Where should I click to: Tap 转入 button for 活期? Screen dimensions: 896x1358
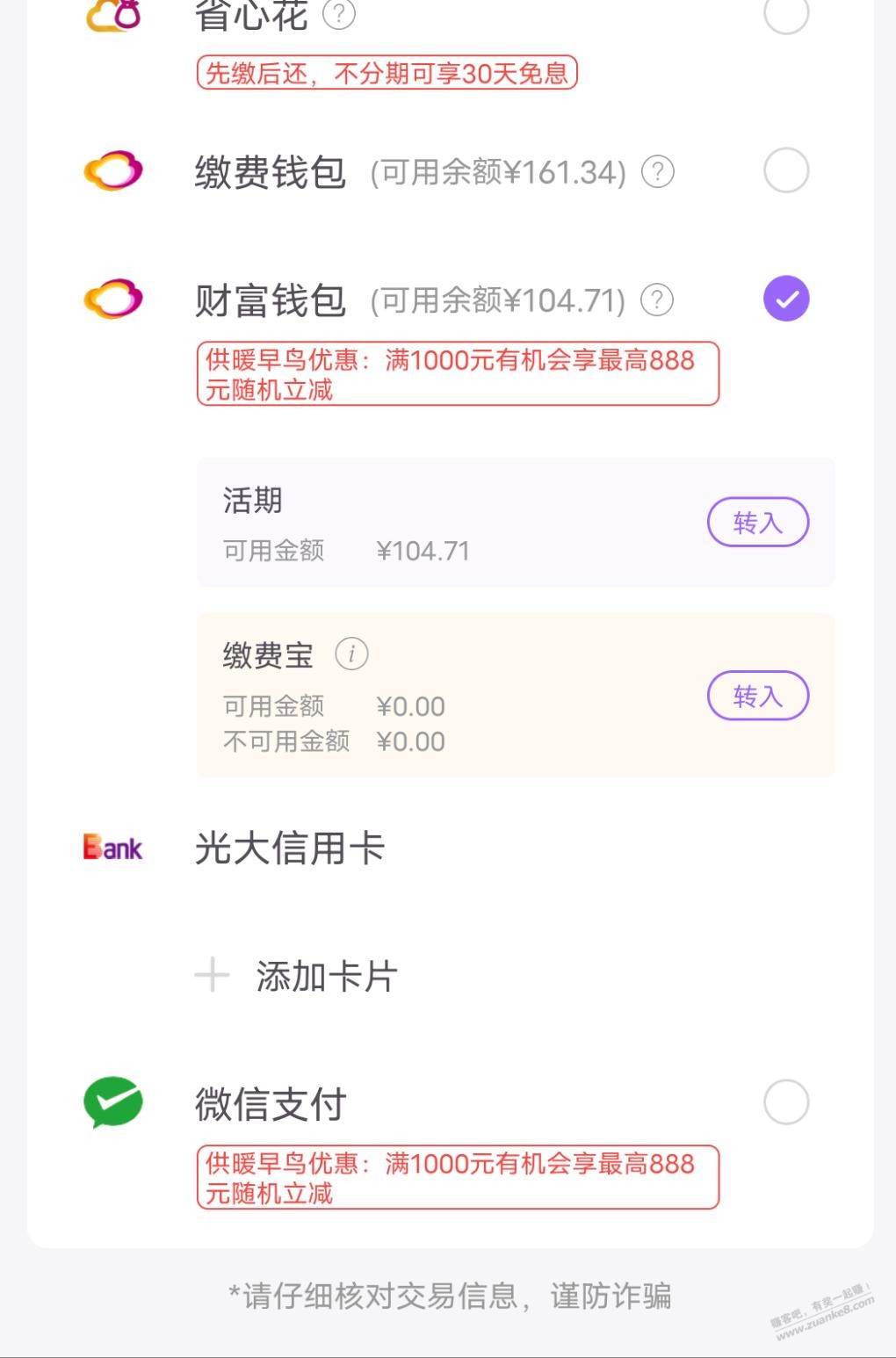tap(757, 523)
